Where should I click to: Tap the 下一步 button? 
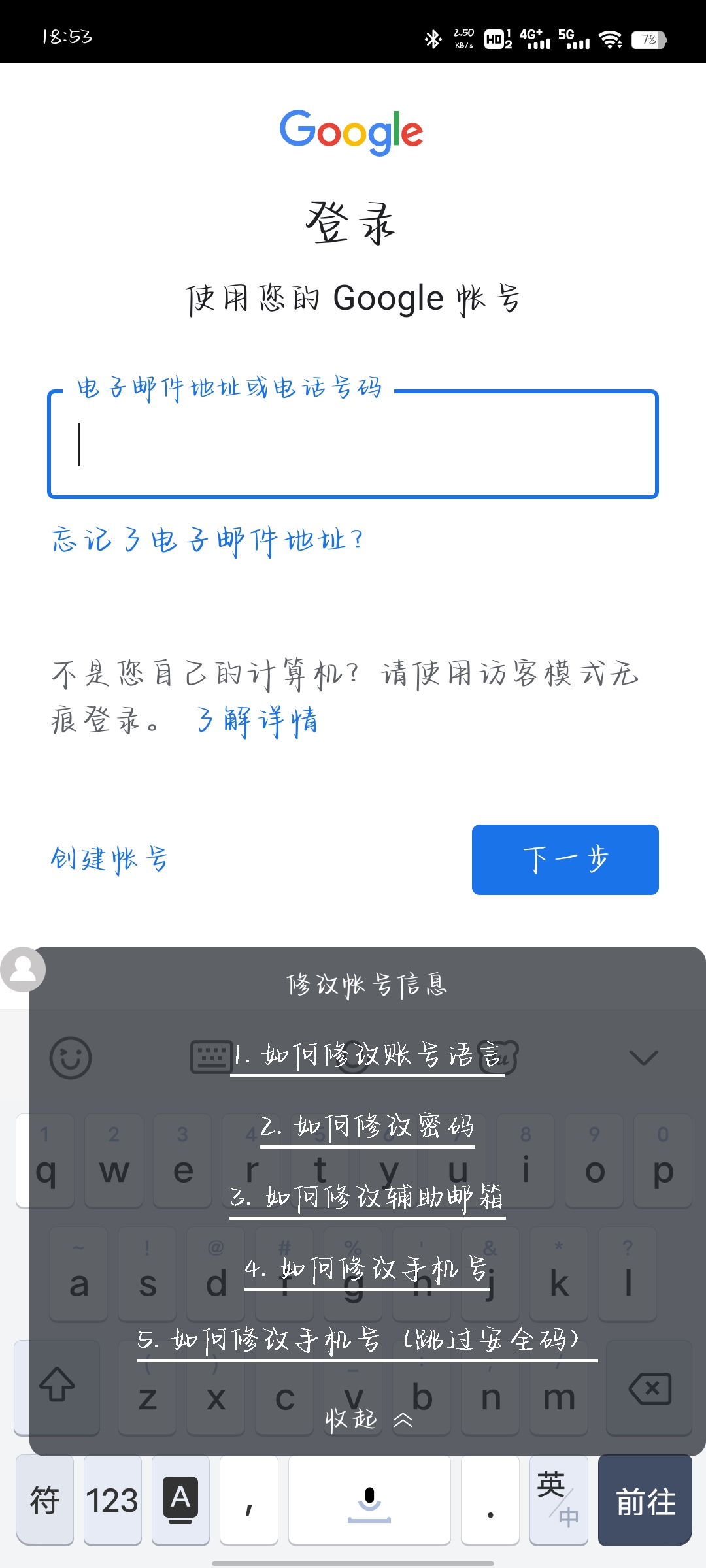tap(565, 860)
